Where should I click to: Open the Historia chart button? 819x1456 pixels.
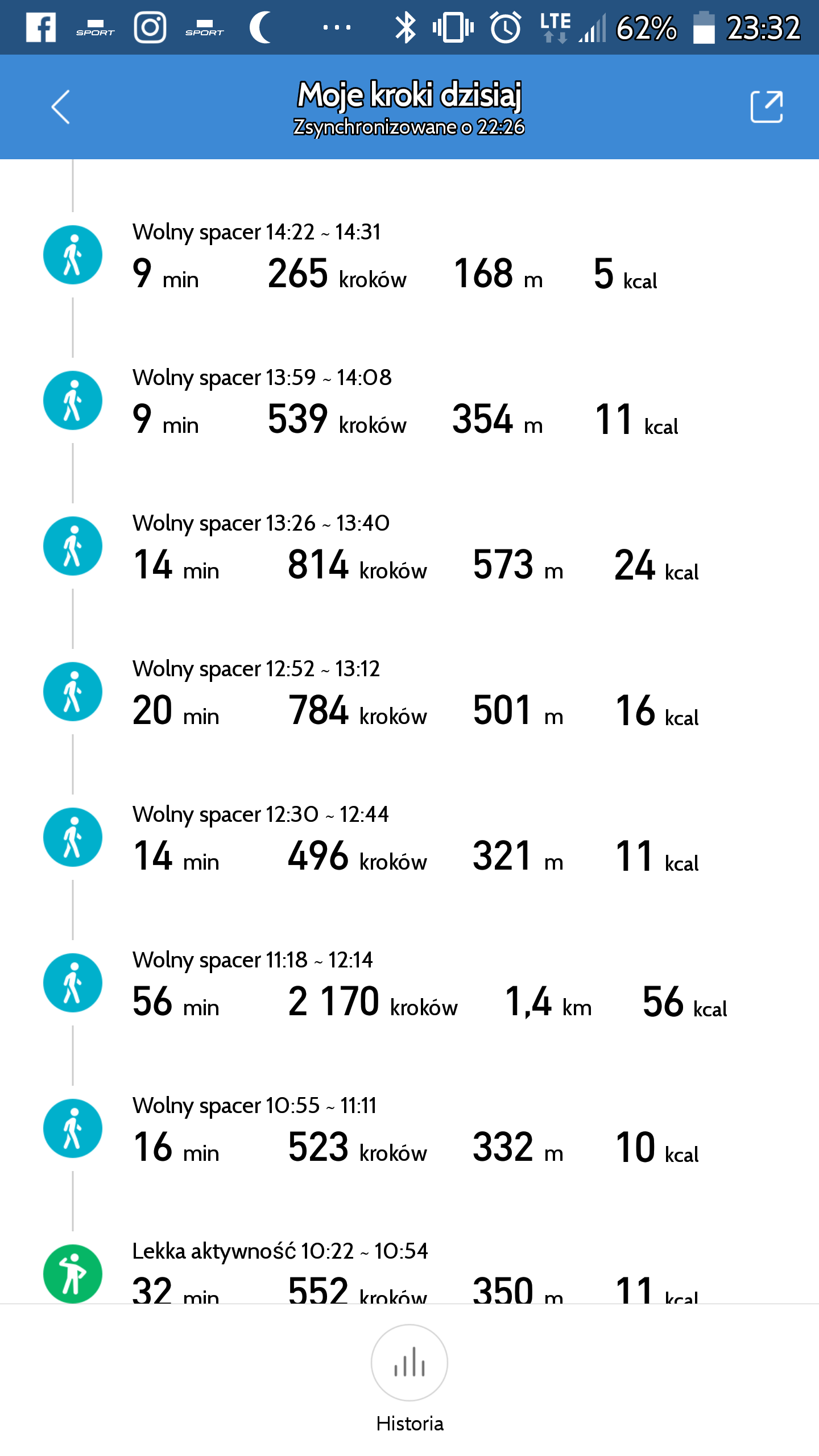tap(409, 1363)
